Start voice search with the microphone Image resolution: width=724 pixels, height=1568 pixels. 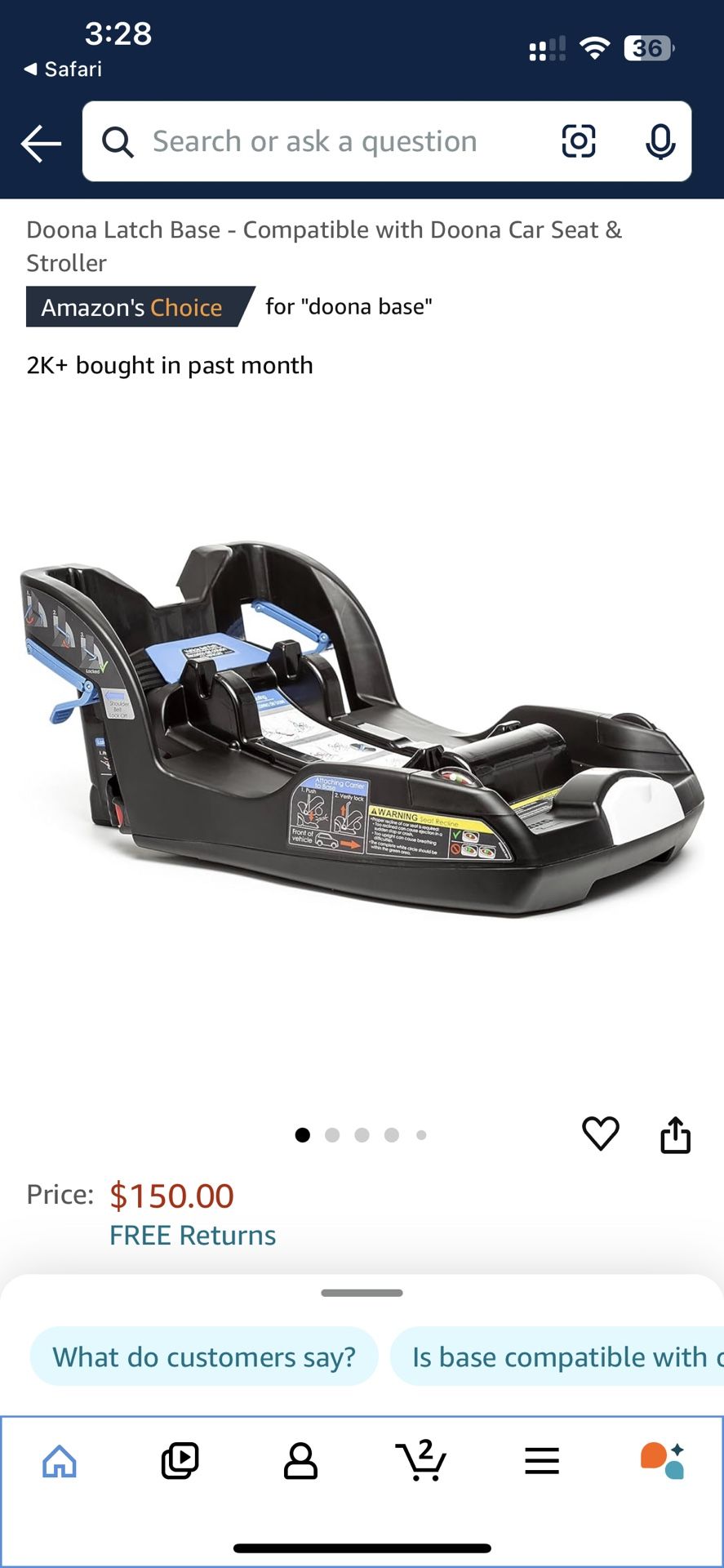pyautogui.click(x=660, y=141)
